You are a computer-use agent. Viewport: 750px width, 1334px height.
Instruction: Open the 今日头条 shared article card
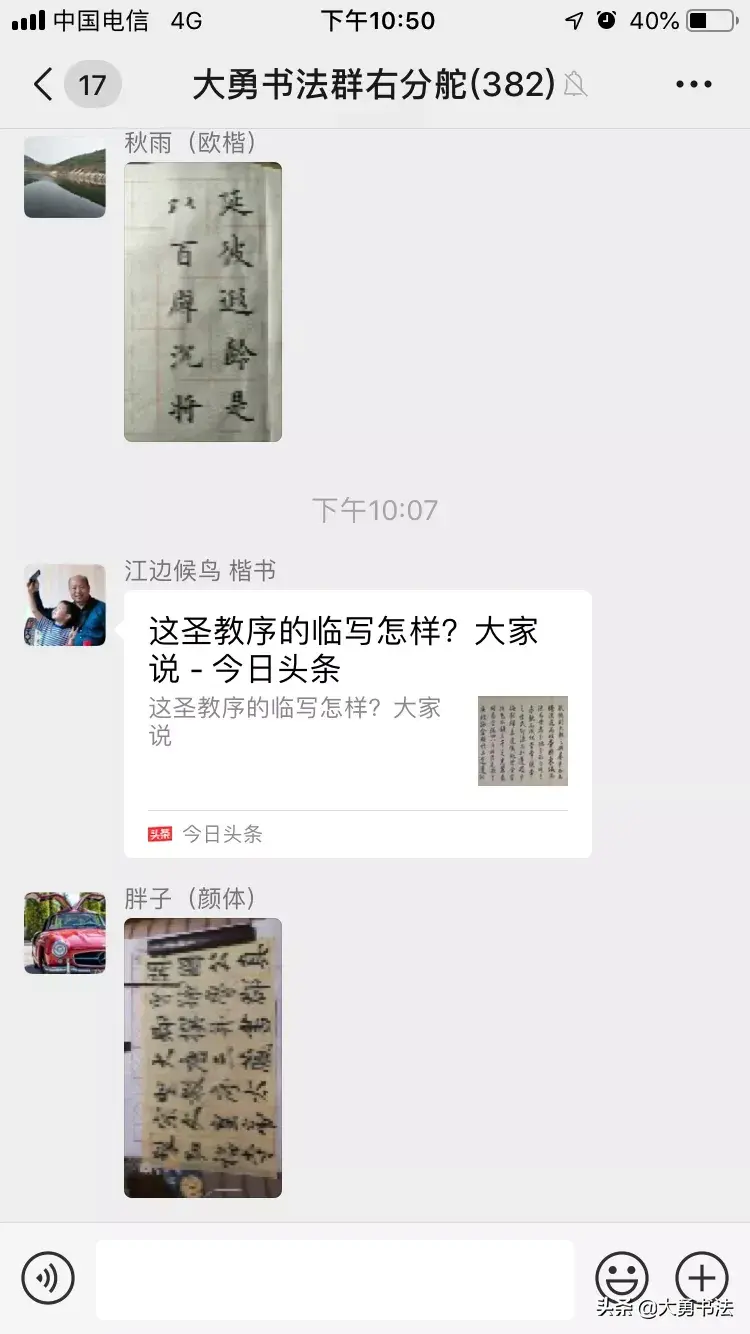pos(358,724)
